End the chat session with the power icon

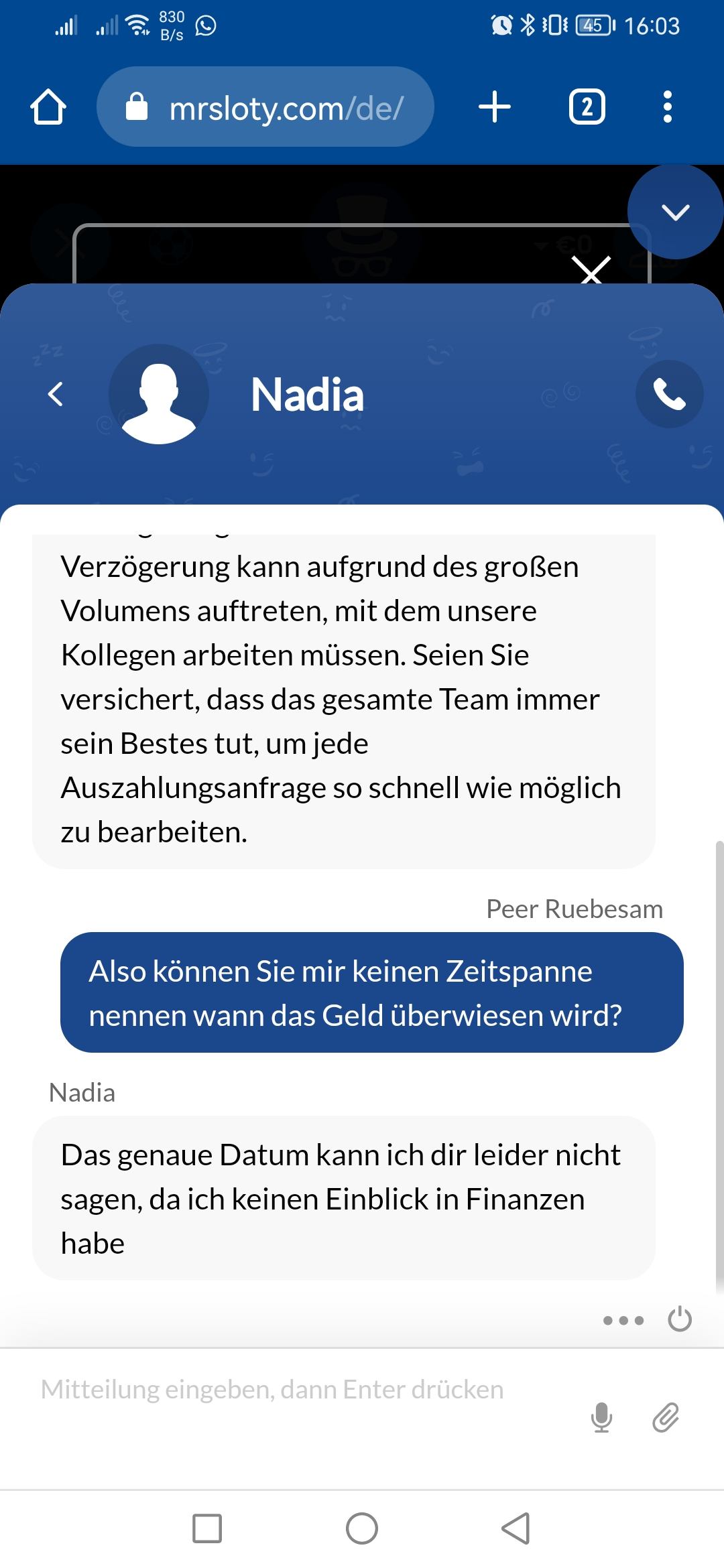(x=680, y=1319)
